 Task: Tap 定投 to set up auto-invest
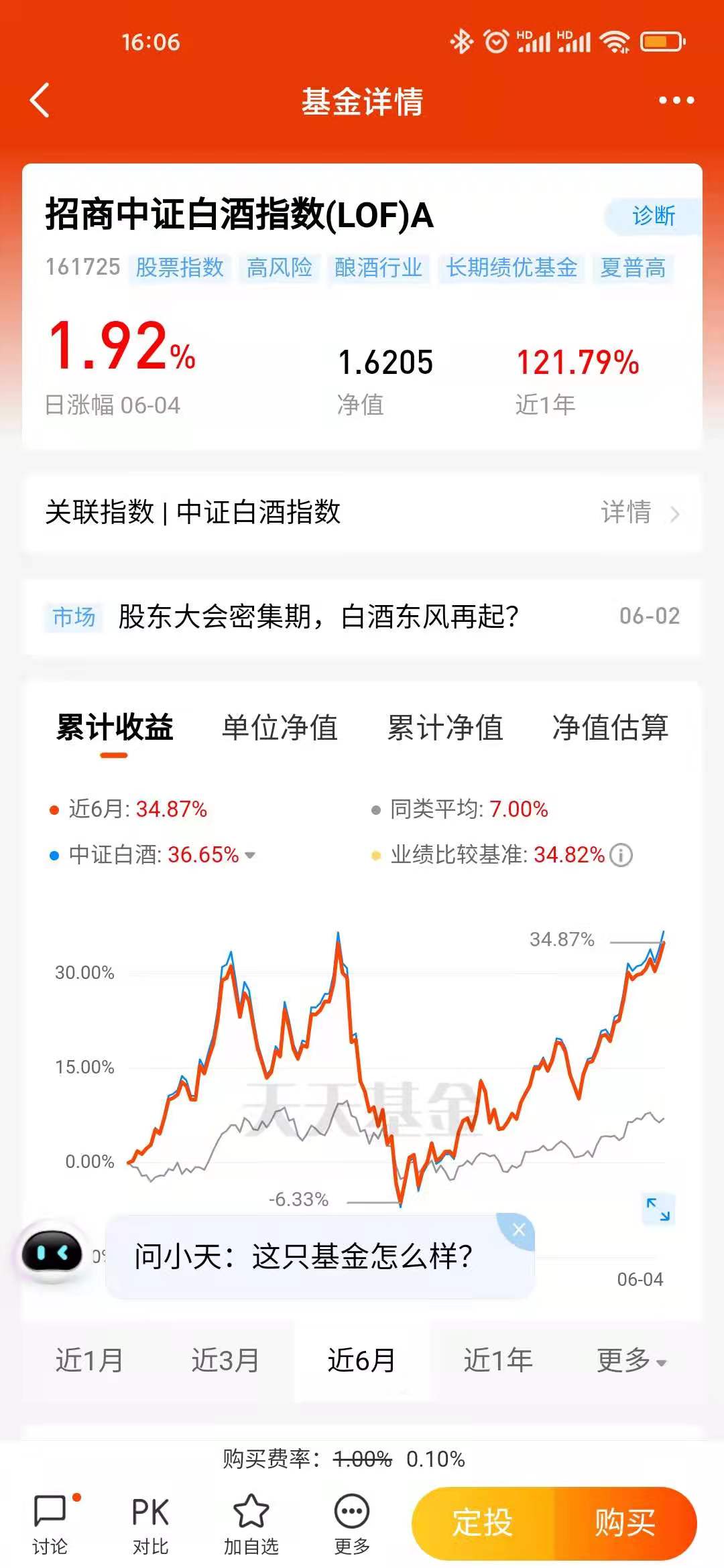[483, 1522]
